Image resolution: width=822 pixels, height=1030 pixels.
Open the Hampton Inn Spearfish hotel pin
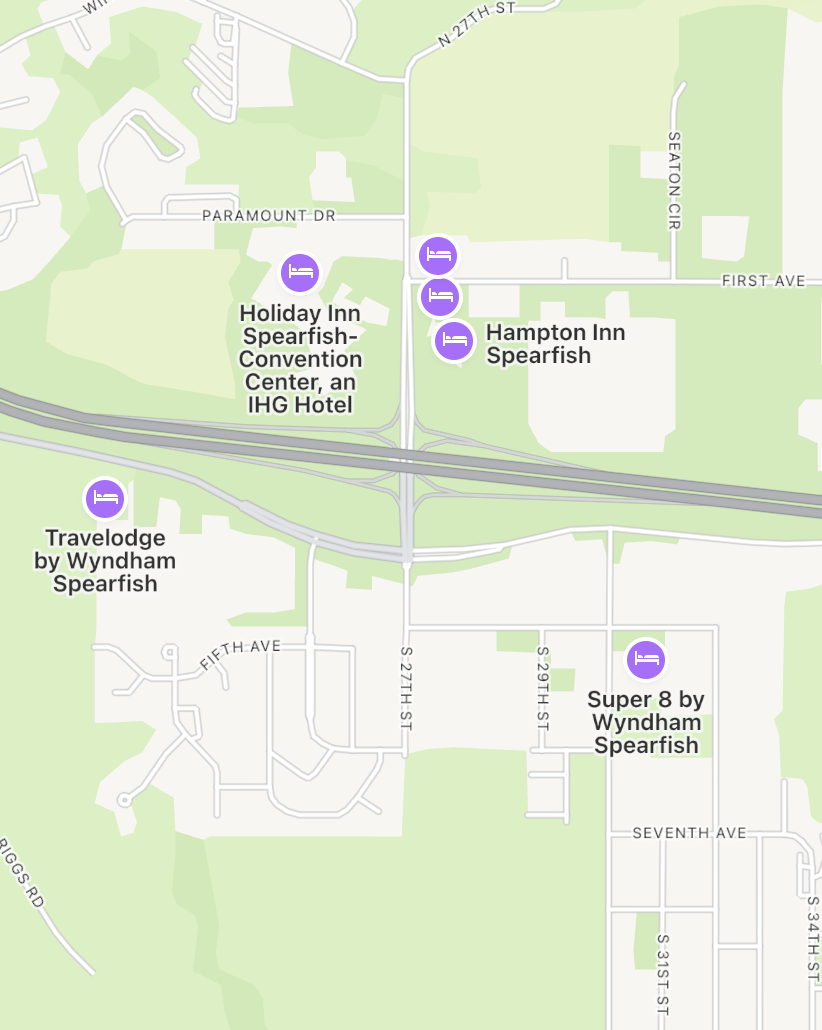click(454, 341)
